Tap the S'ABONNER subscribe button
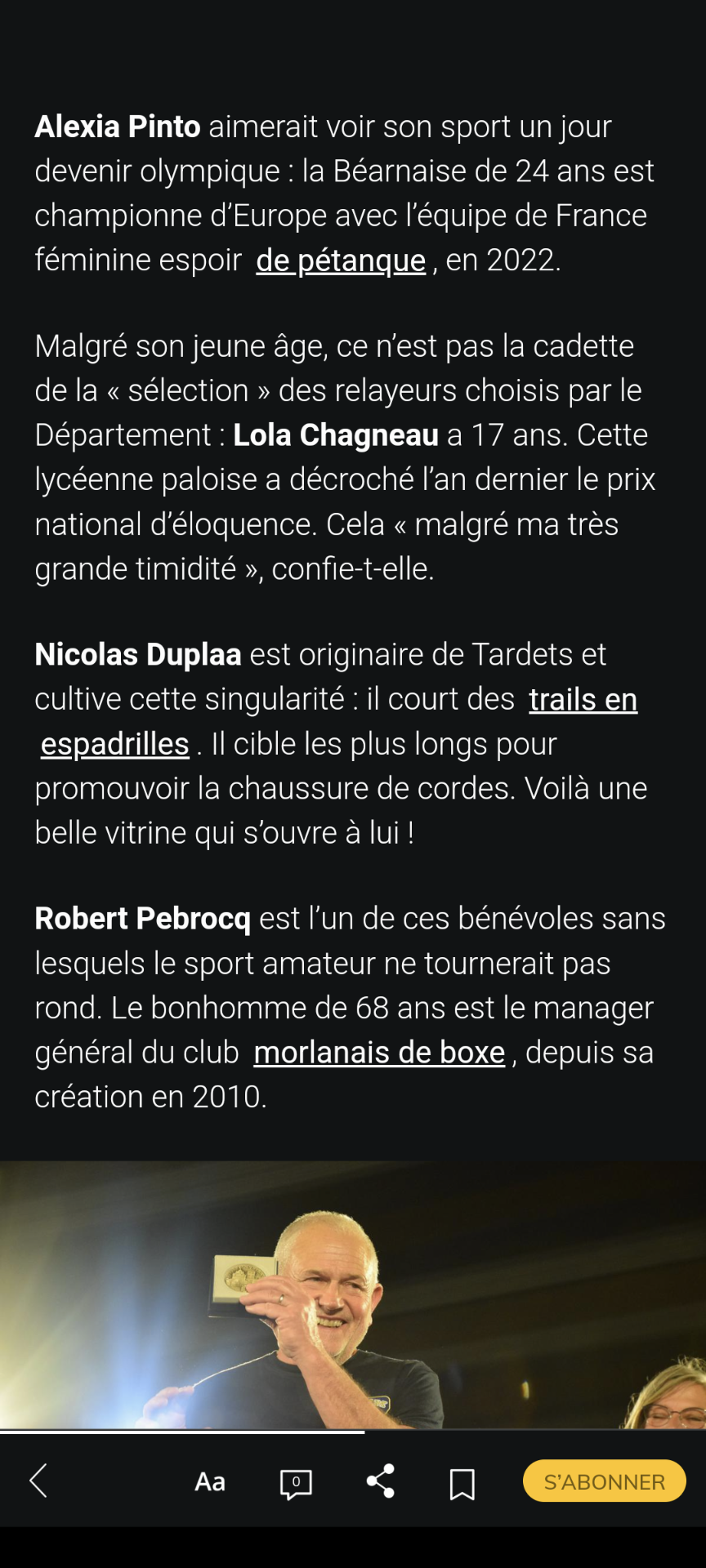 click(x=604, y=1481)
